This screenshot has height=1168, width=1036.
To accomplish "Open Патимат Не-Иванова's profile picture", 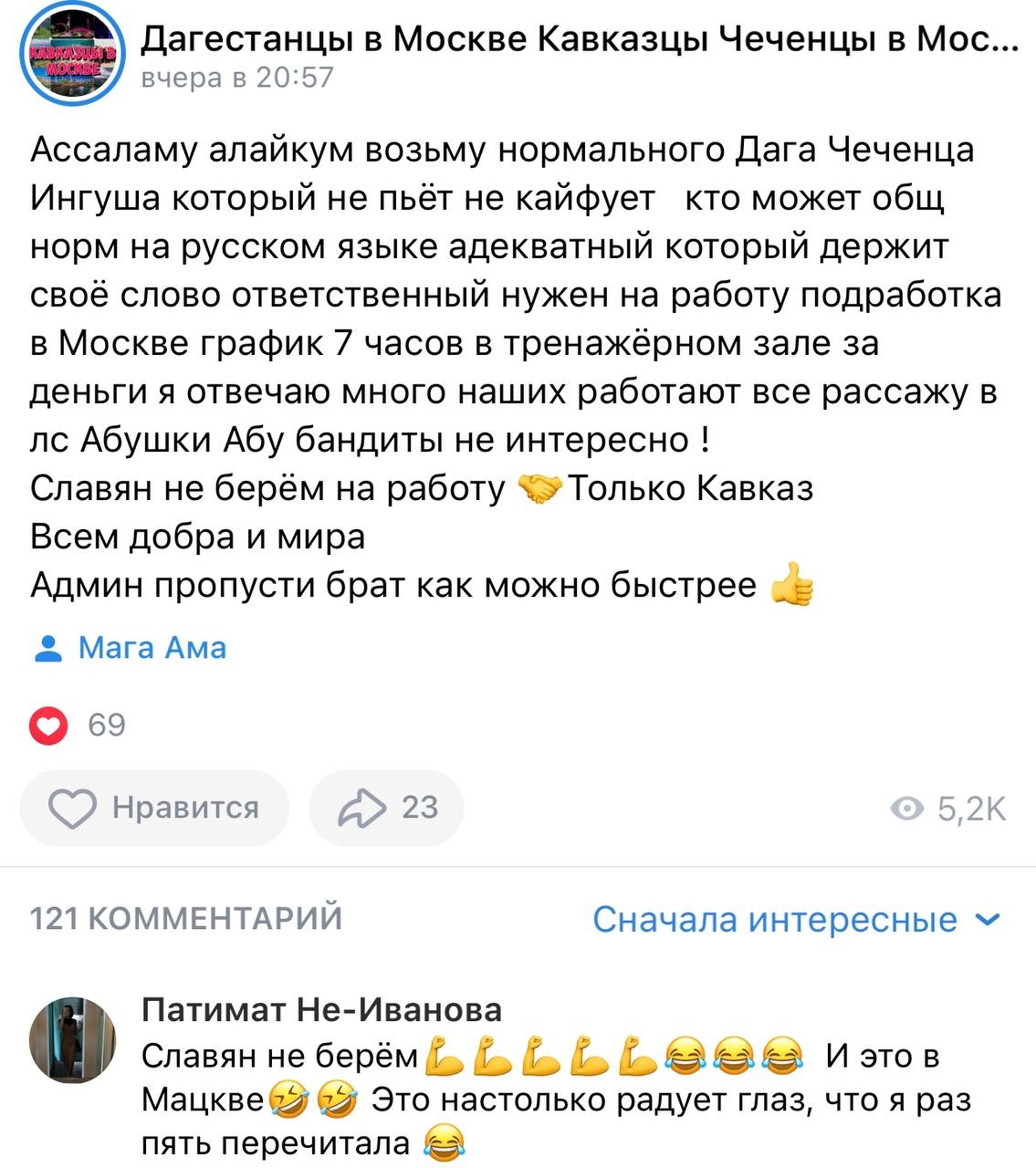I will 73,1038.
